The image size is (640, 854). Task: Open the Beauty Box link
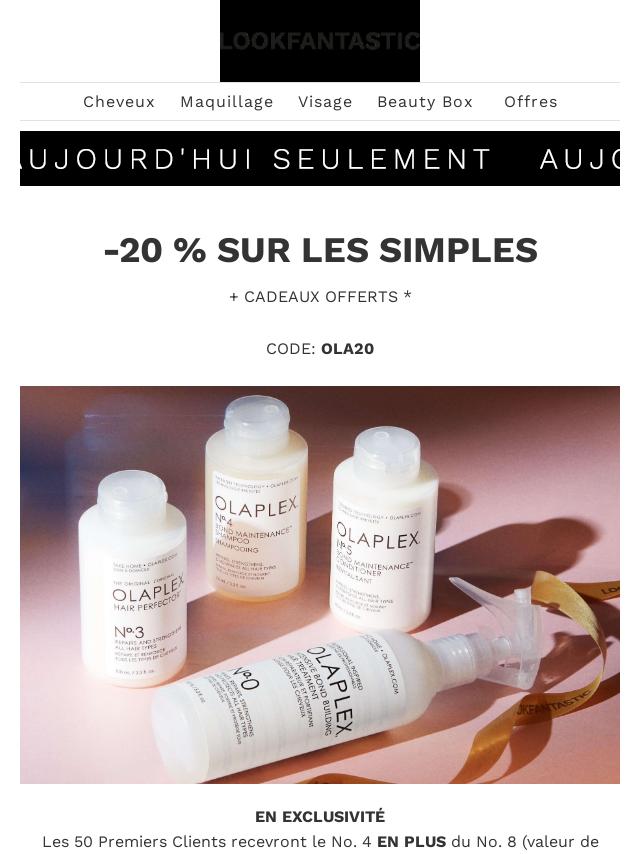425,102
